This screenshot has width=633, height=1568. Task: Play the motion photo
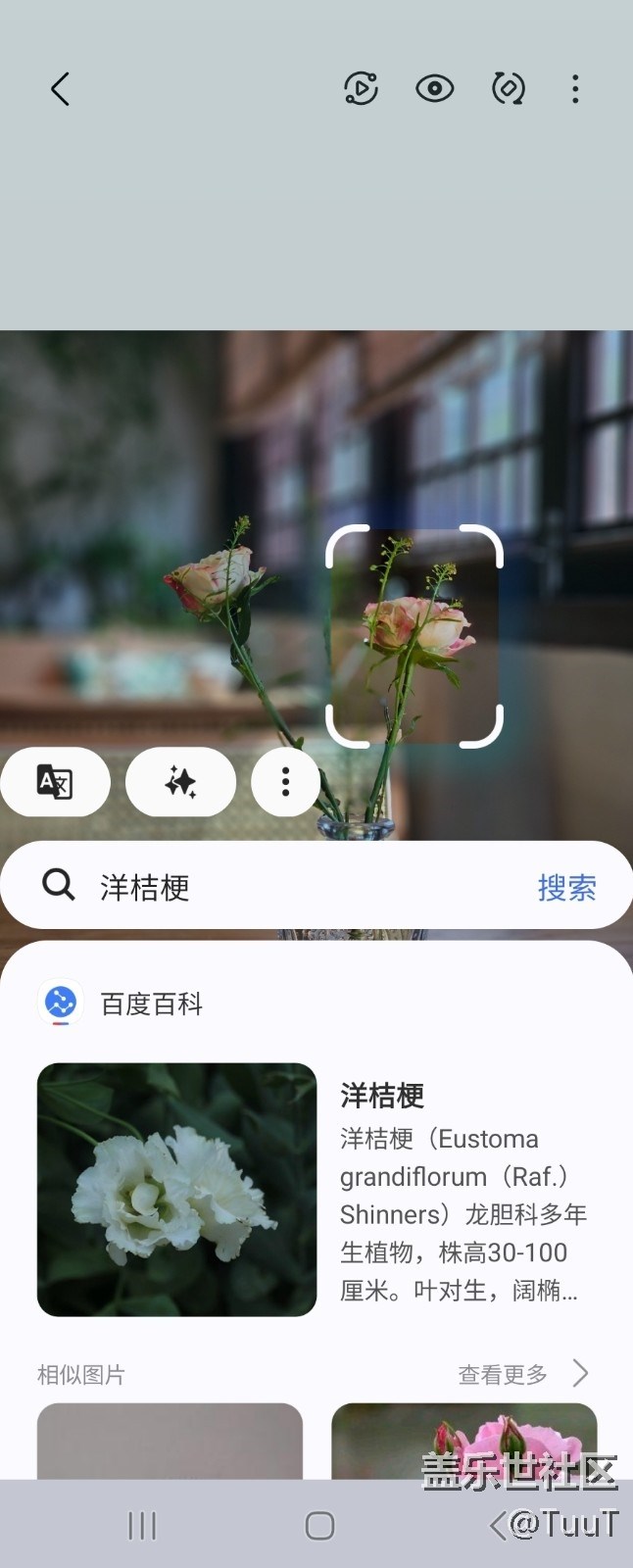coord(361,89)
